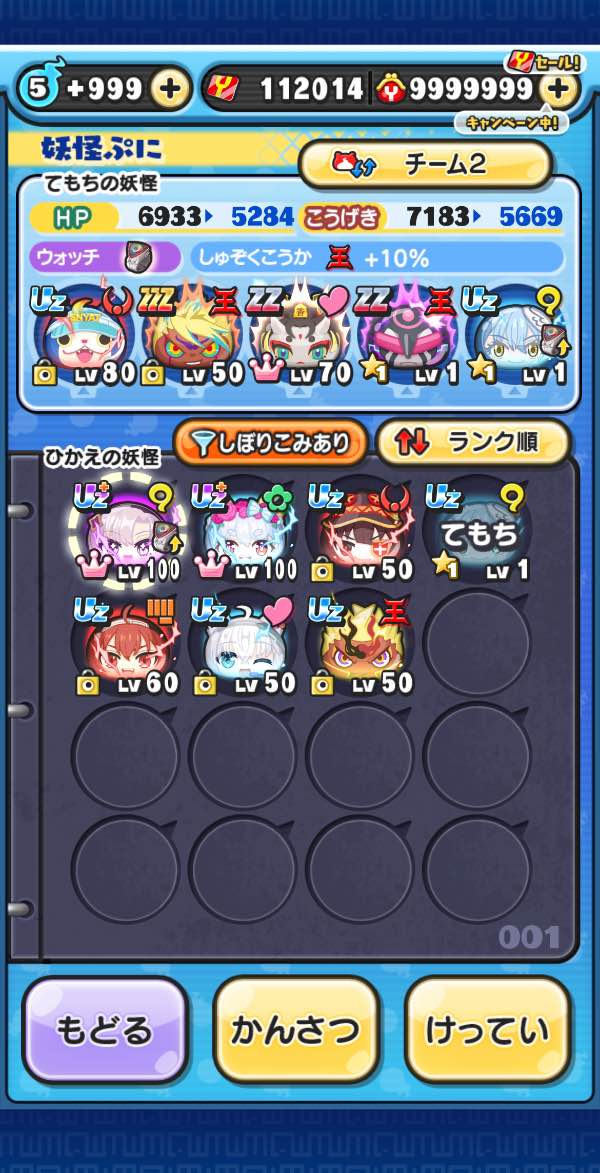Open the かんさつ observation button
Screen dimensions: 600x1173
point(296,1030)
